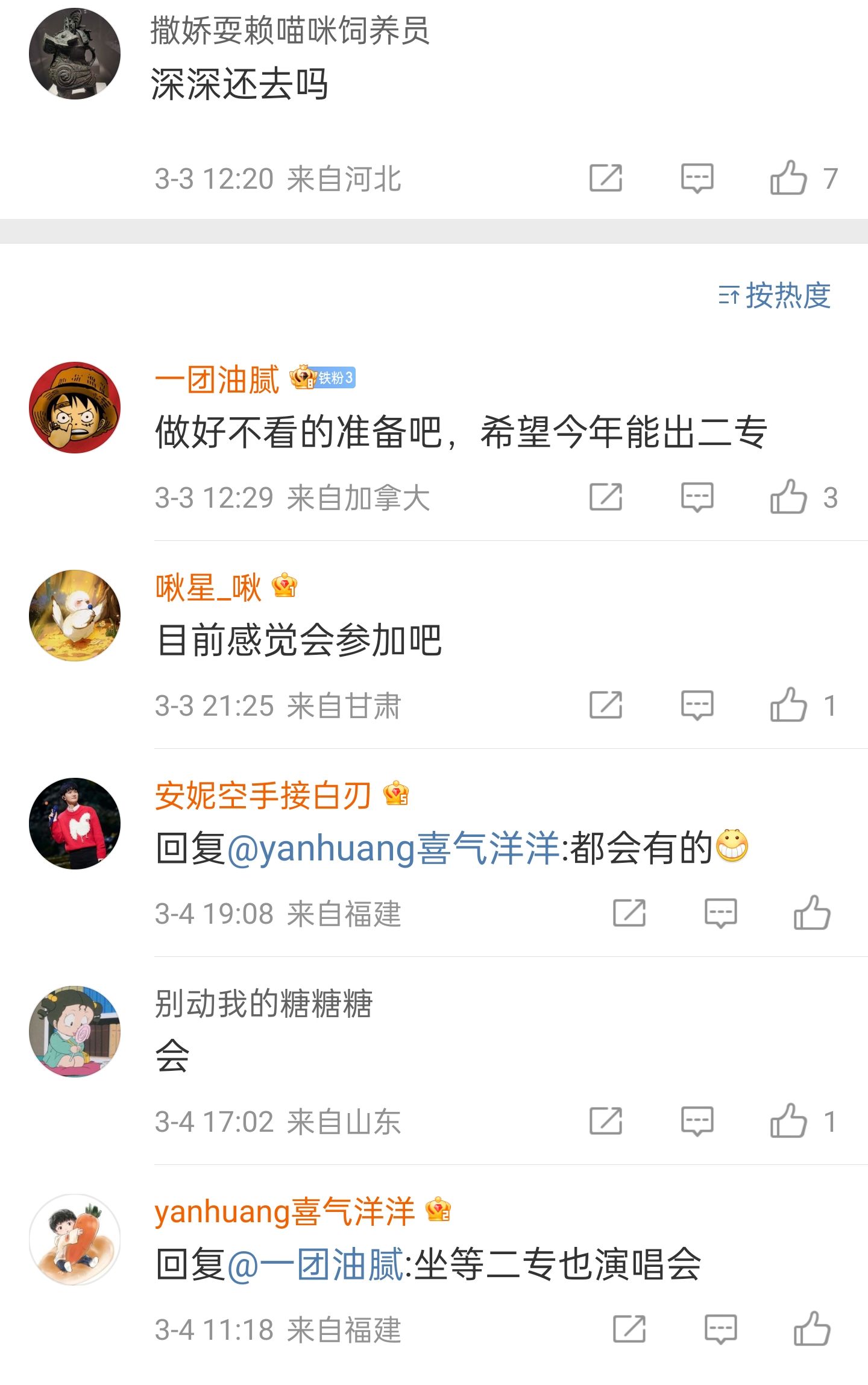Screen dimensions: 868x1385
Task: Like yanhuang喜气洋洋's reply about 演唱会
Action: tap(812, 1329)
